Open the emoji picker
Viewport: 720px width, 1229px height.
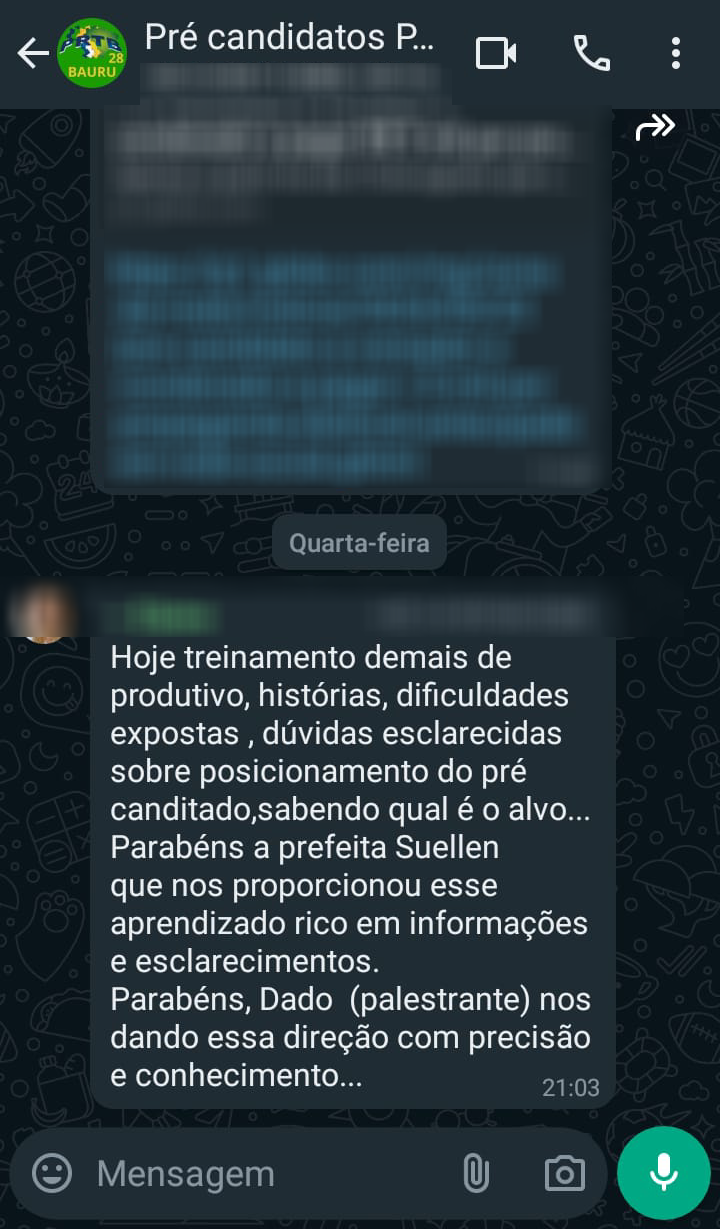(x=52, y=1173)
